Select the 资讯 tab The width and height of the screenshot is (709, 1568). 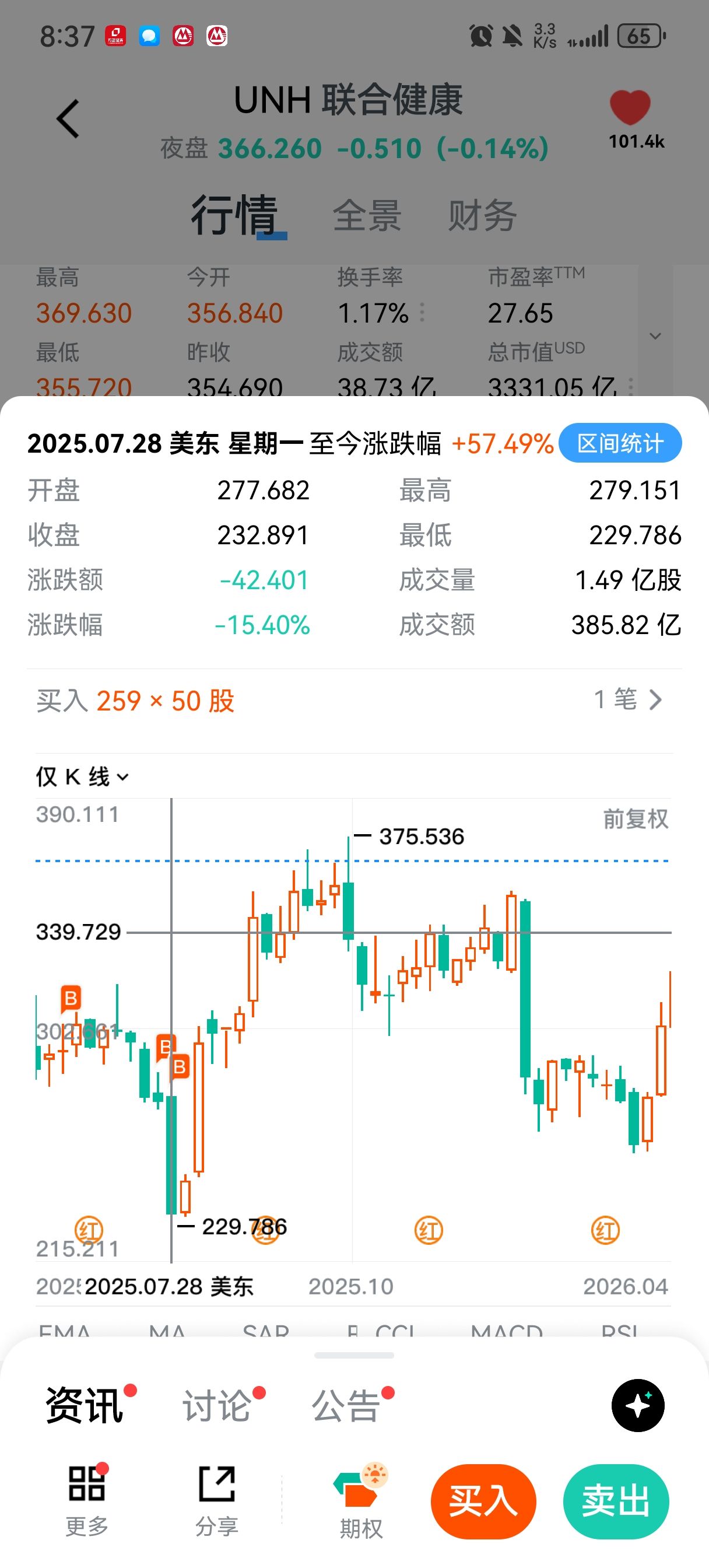pyautogui.click(x=85, y=1405)
